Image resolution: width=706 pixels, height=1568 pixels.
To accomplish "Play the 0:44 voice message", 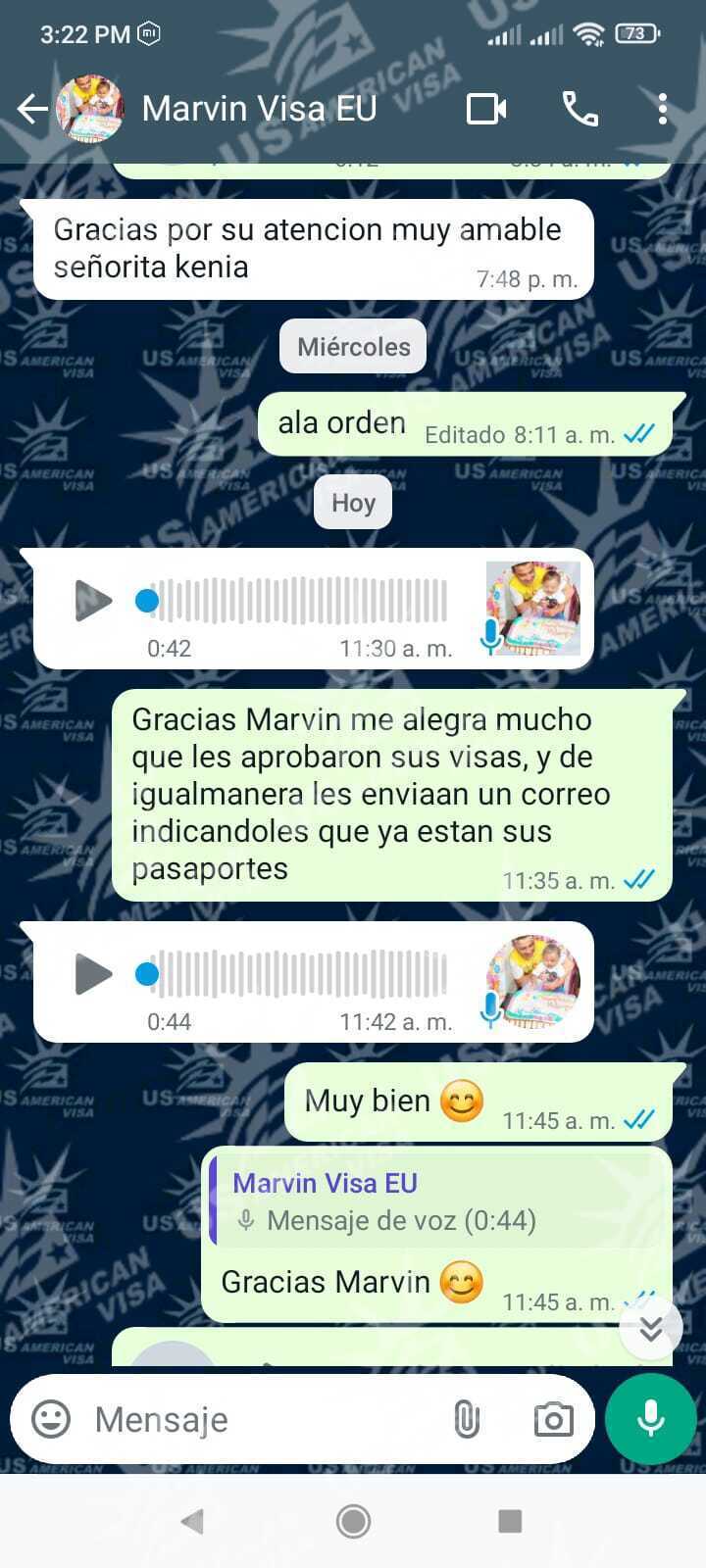I will pos(93,974).
